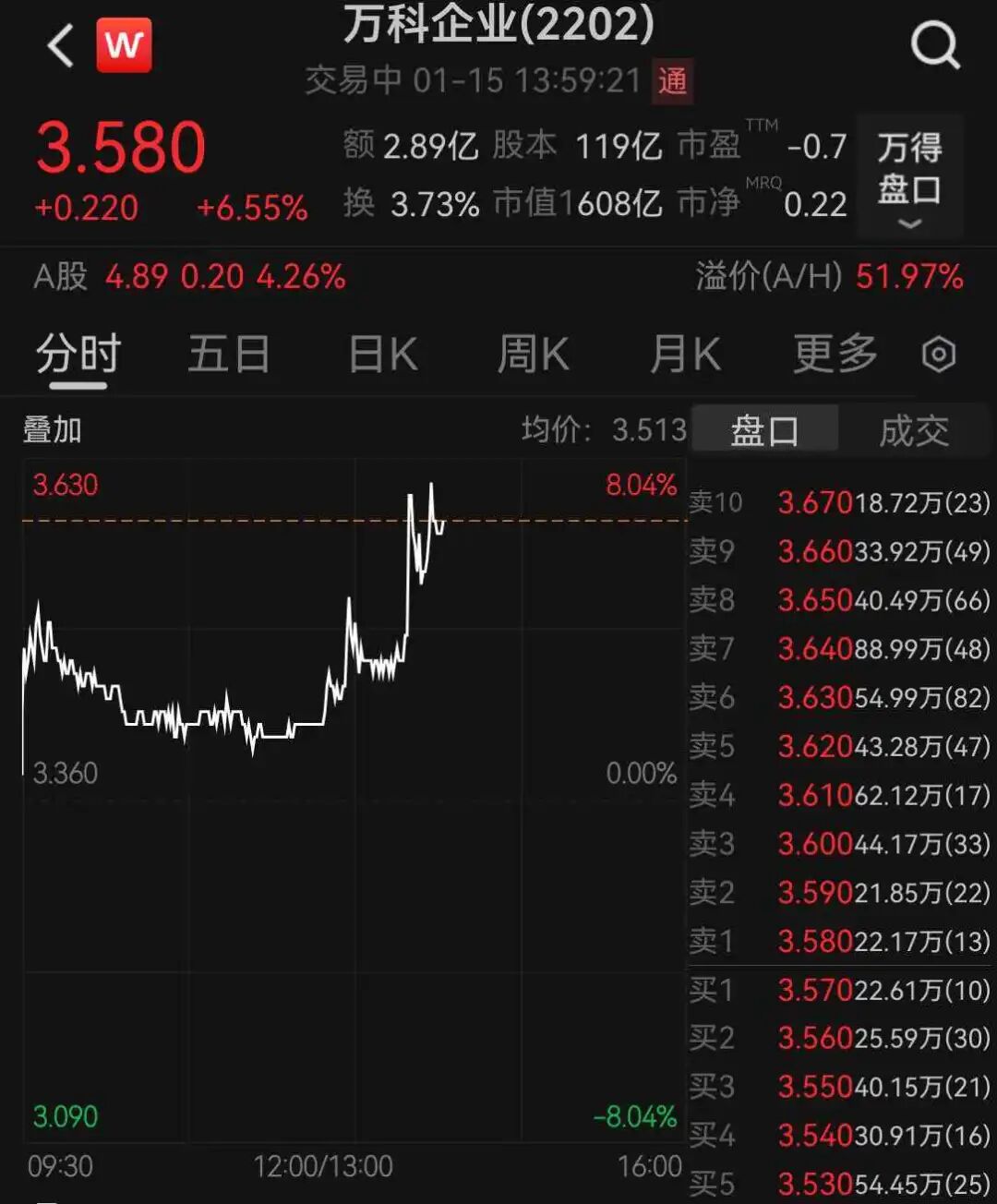Switch to the 日K chart tab

pos(383,354)
